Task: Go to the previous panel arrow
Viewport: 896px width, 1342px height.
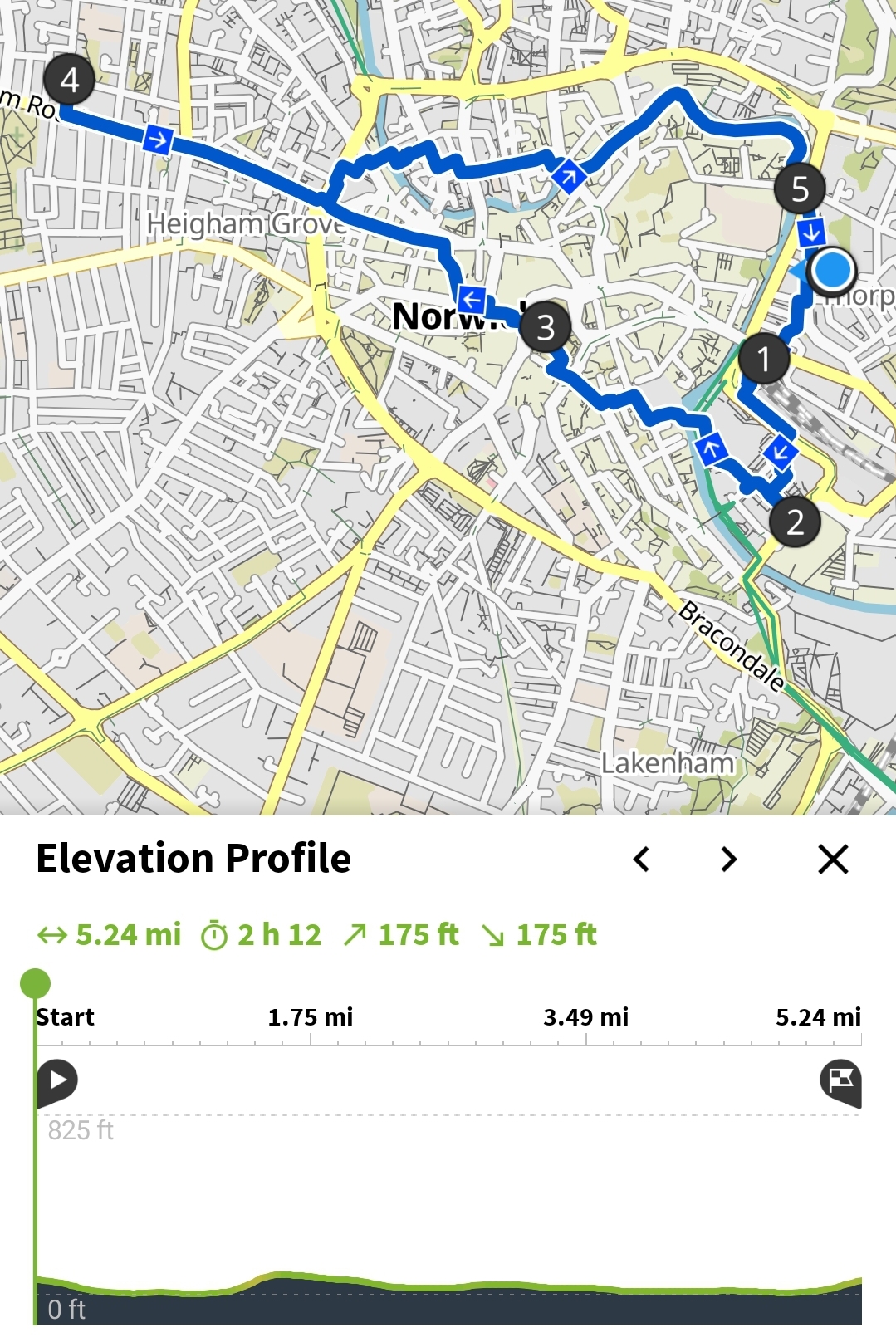Action: (641, 860)
